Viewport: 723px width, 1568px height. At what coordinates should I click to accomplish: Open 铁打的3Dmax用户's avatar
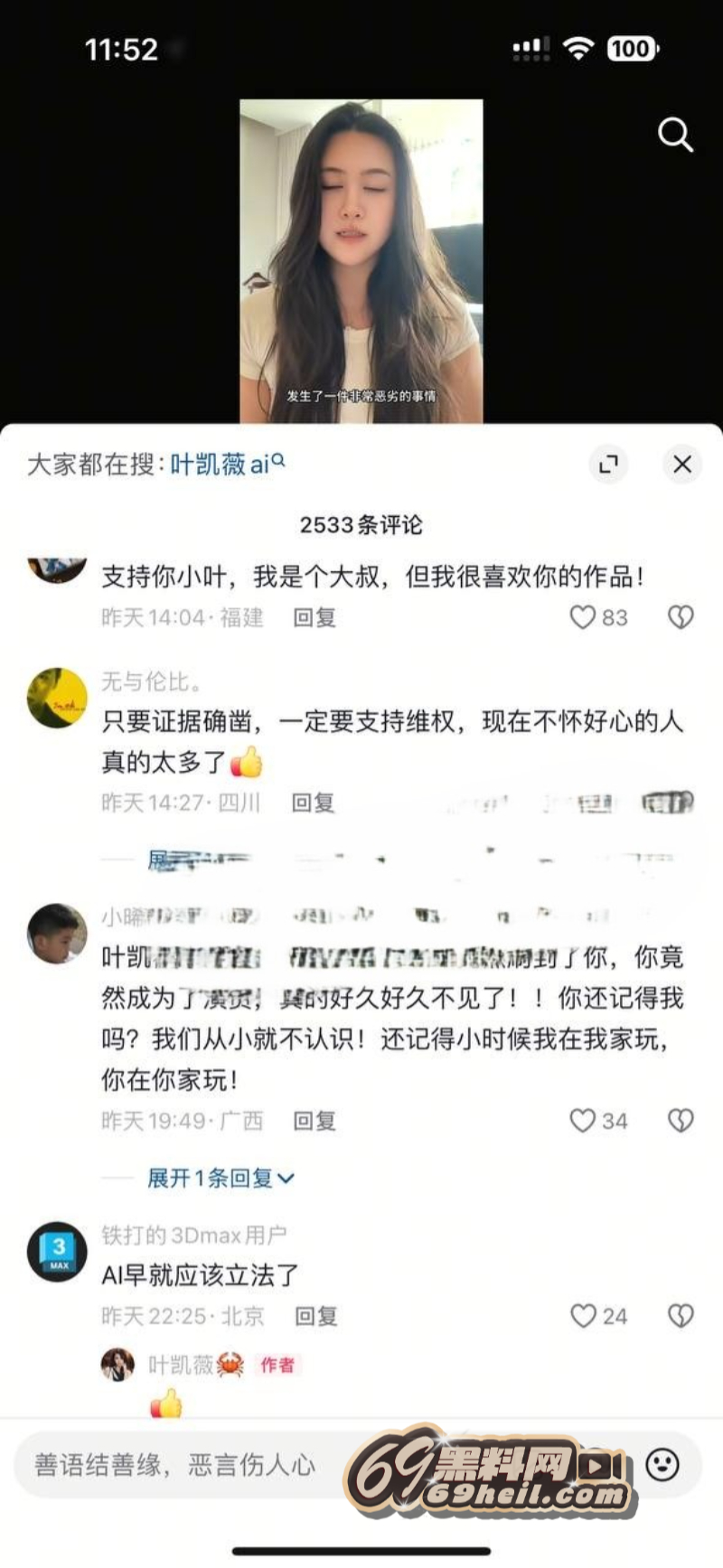(57, 1253)
